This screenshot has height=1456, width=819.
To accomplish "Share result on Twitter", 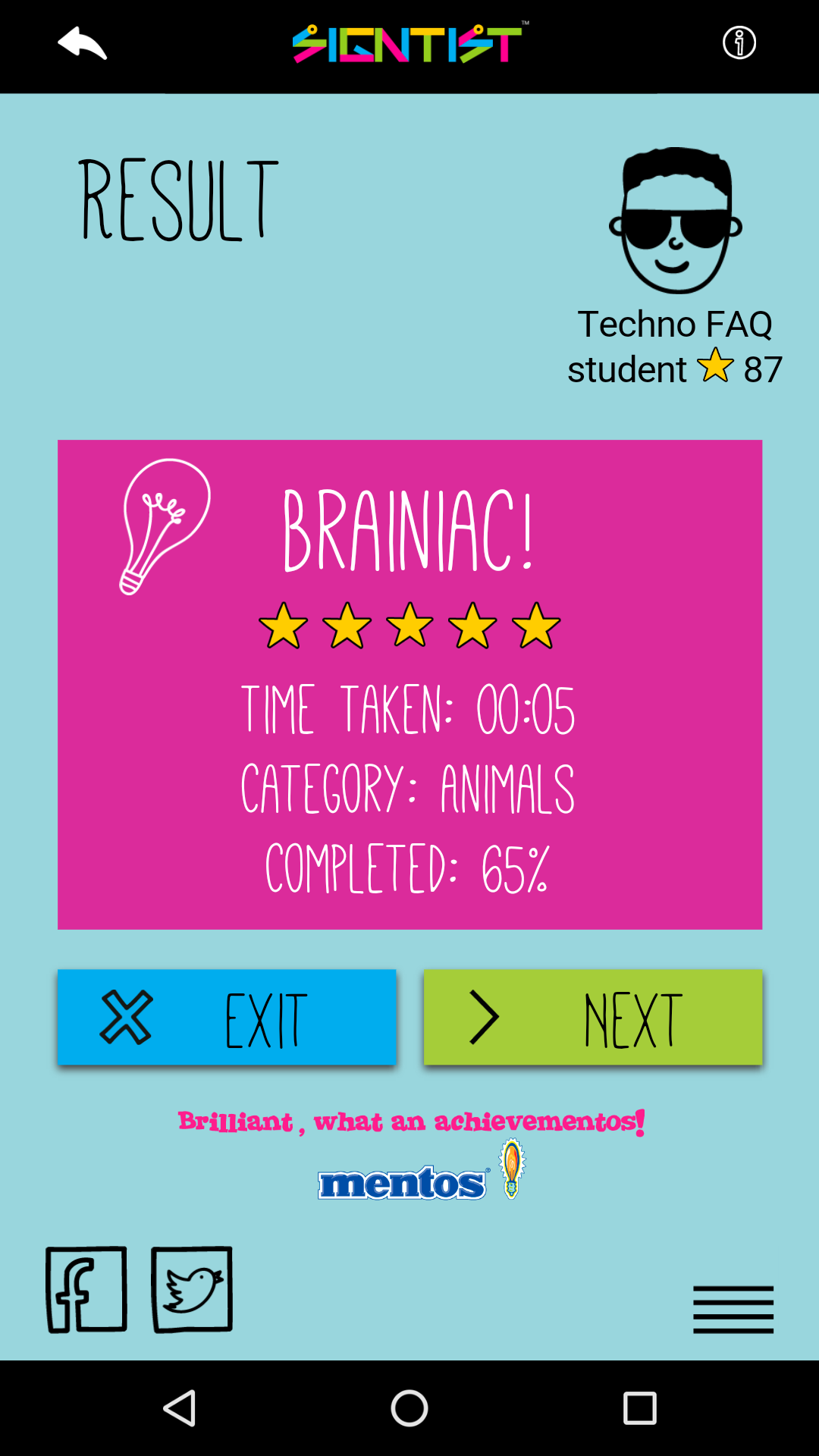I will tap(192, 1289).
